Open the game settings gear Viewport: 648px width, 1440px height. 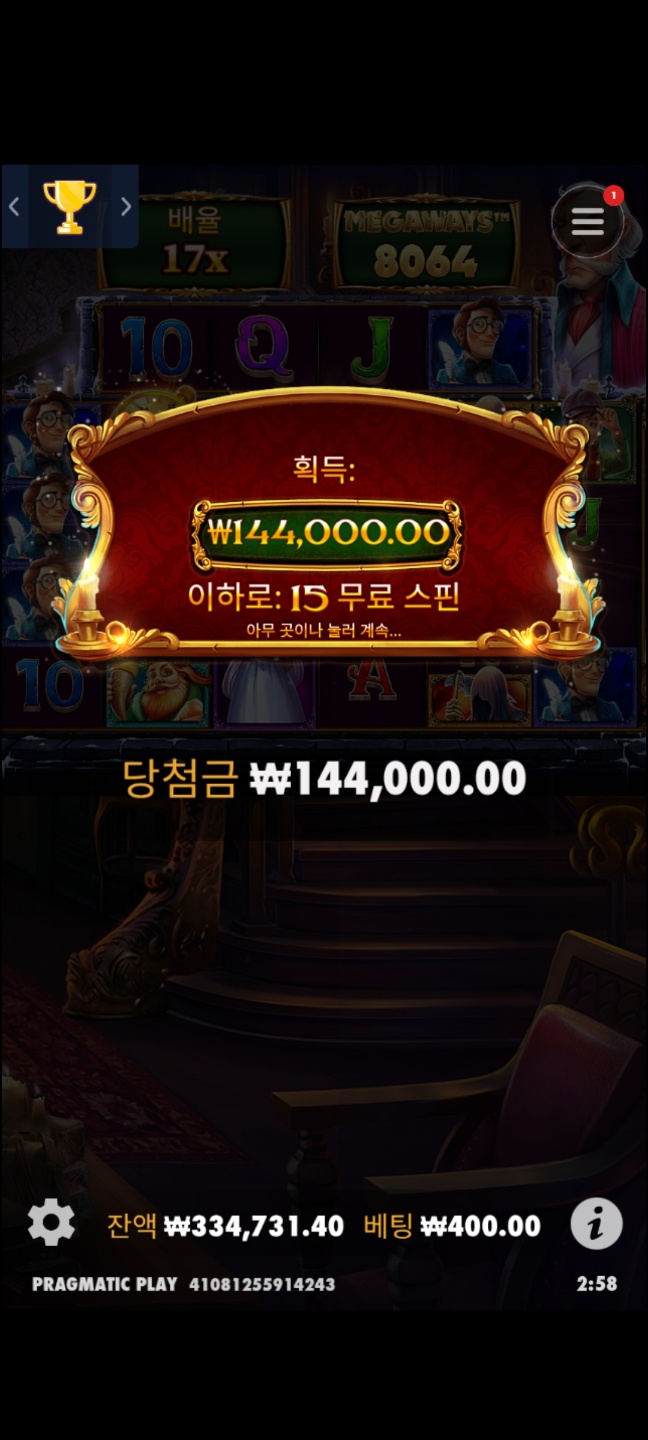click(x=51, y=1222)
